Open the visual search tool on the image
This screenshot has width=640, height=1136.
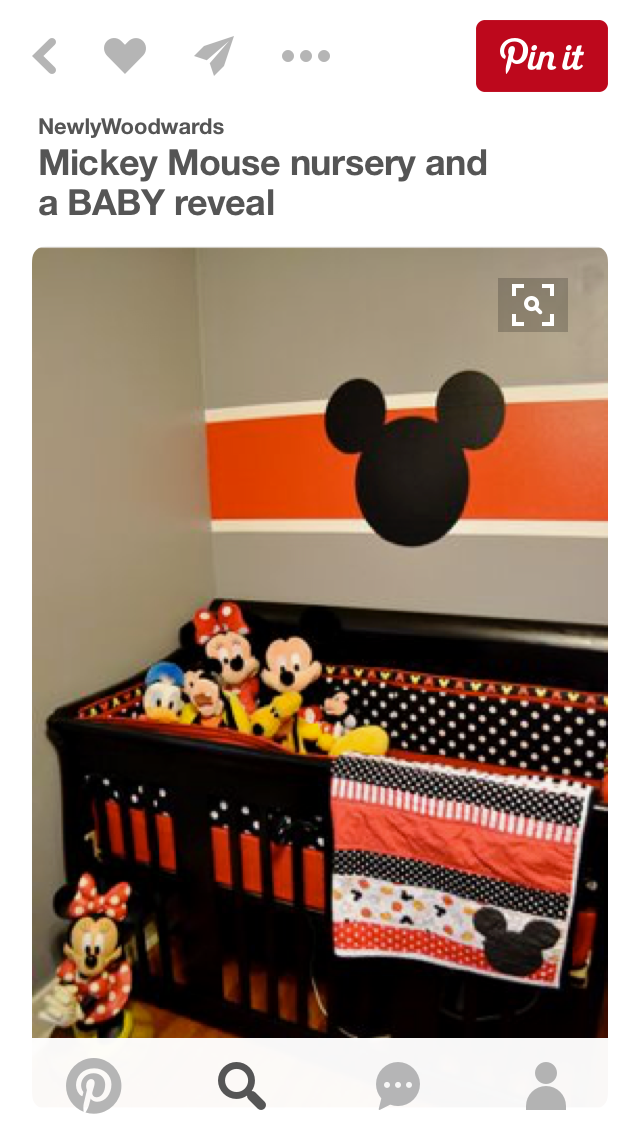point(533,305)
